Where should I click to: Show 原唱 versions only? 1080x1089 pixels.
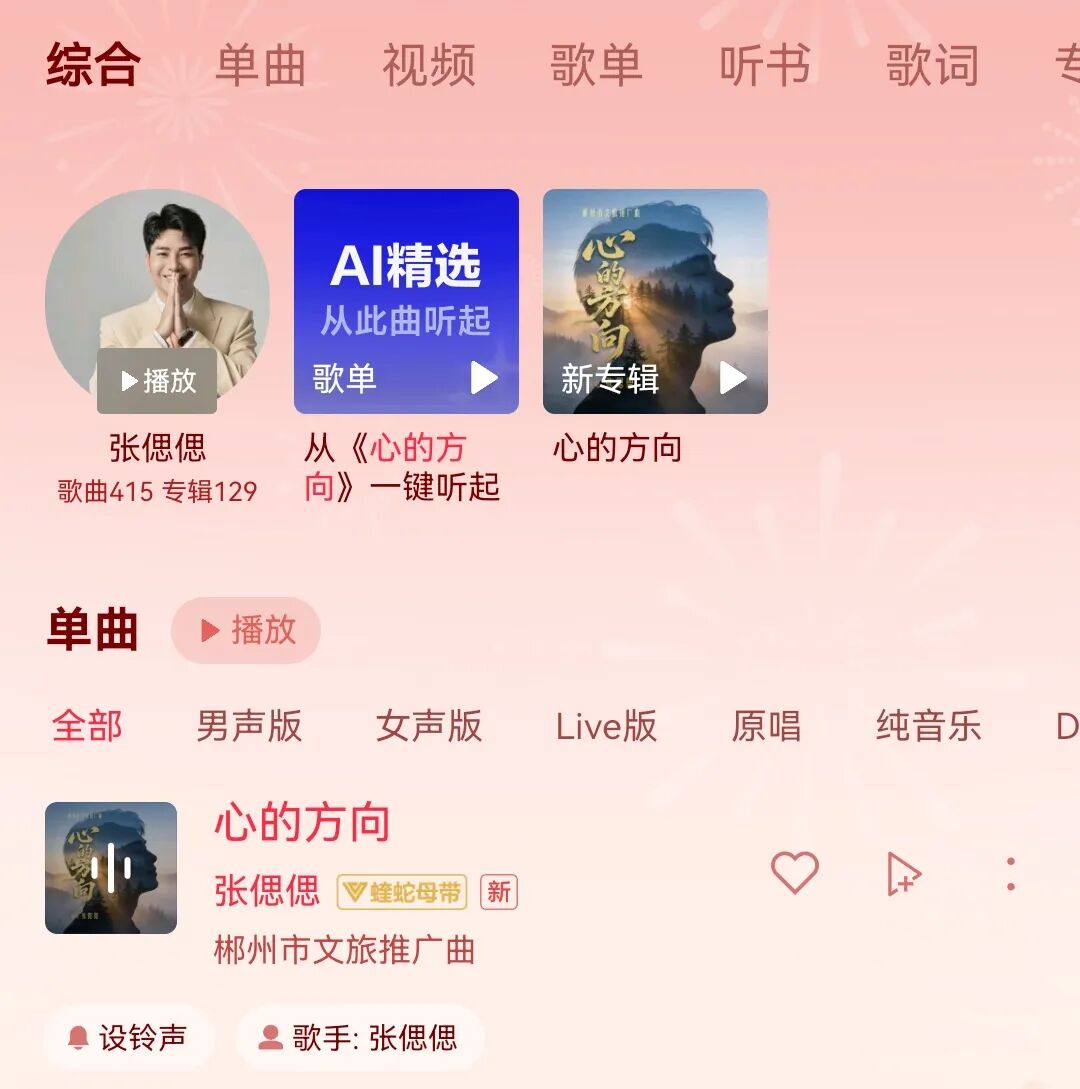coord(766,726)
